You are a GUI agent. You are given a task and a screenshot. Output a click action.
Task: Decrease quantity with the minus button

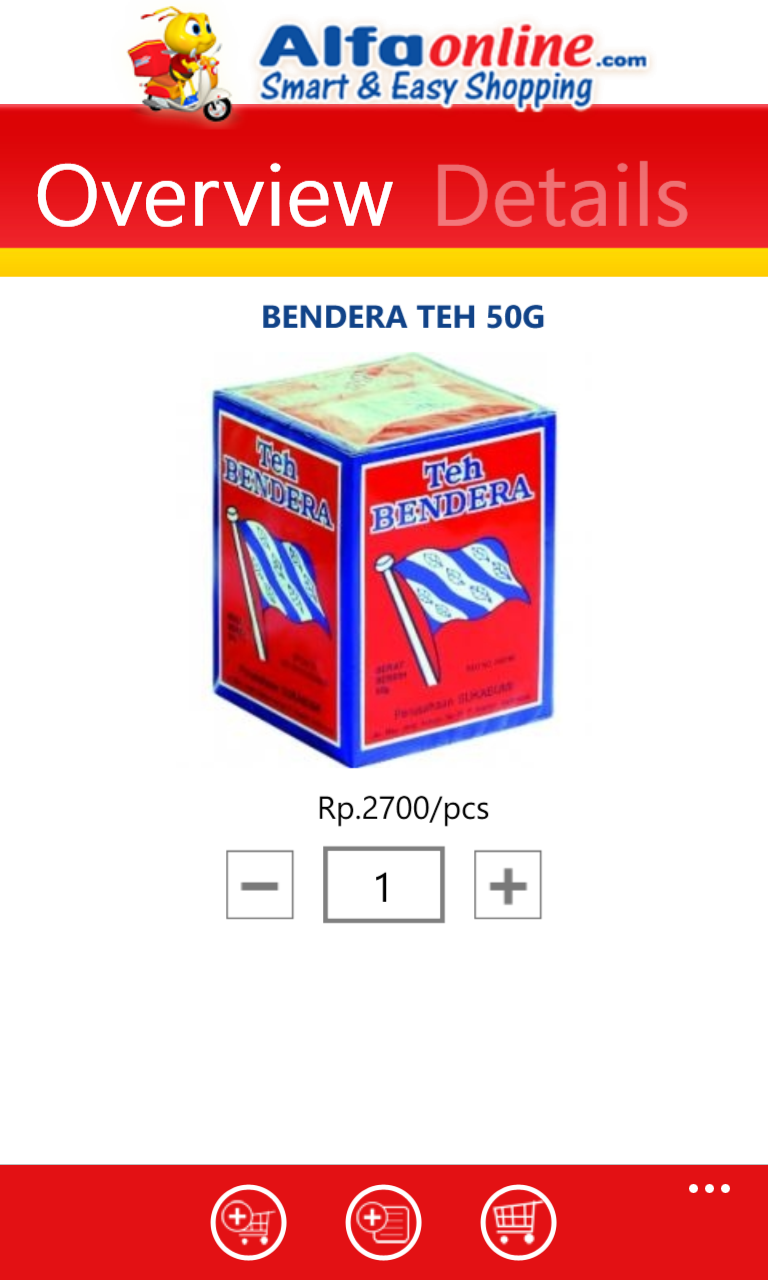pyautogui.click(x=260, y=885)
